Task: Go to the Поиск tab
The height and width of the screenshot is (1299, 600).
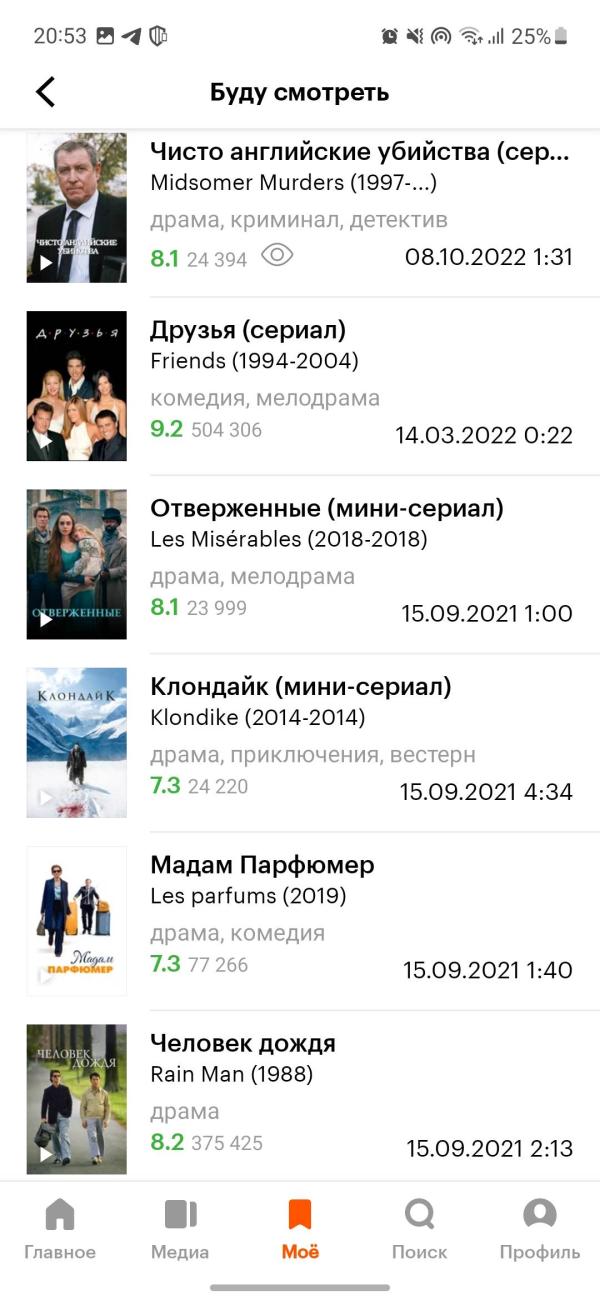Action: 419,1229
